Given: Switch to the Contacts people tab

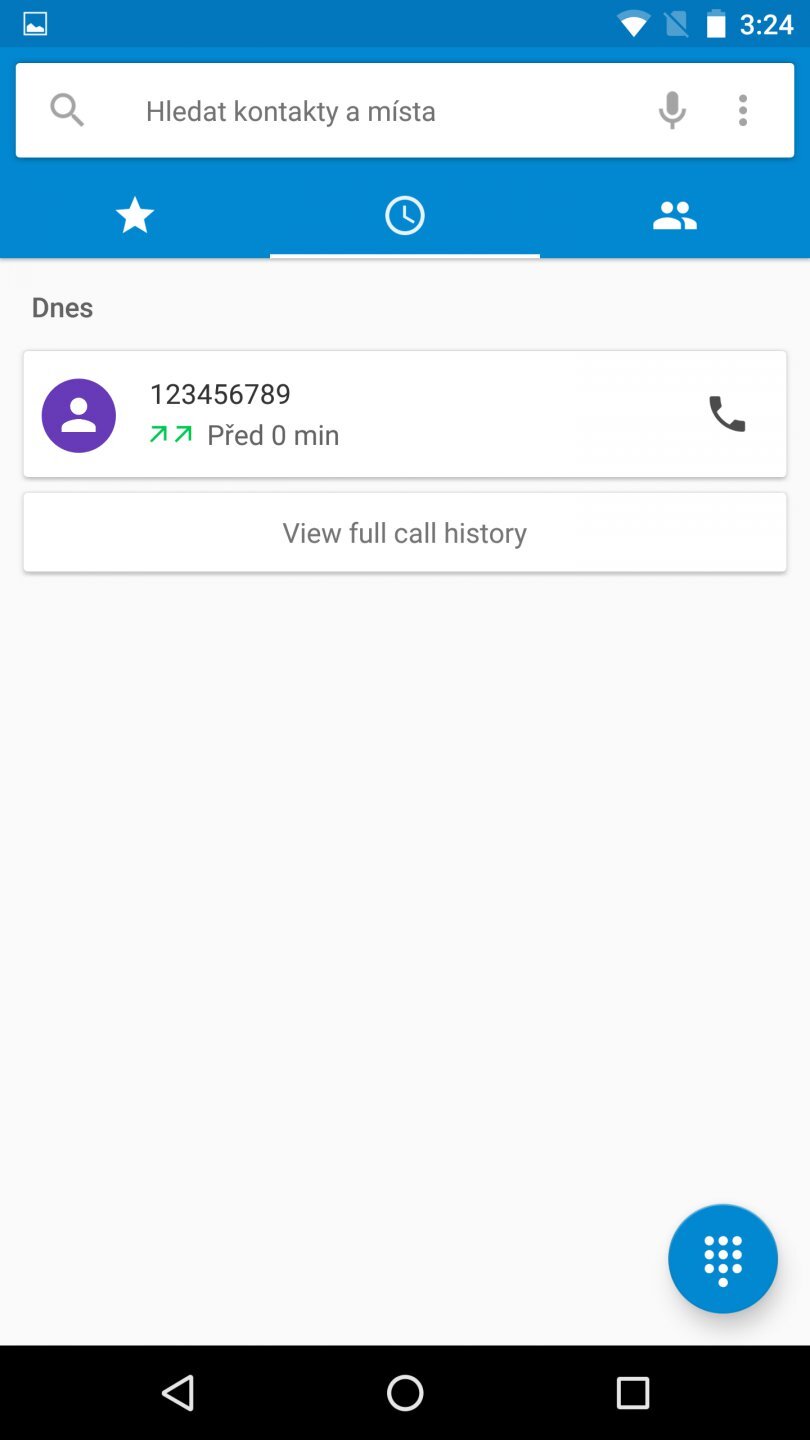Looking at the screenshot, I should click(x=675, y=214).
